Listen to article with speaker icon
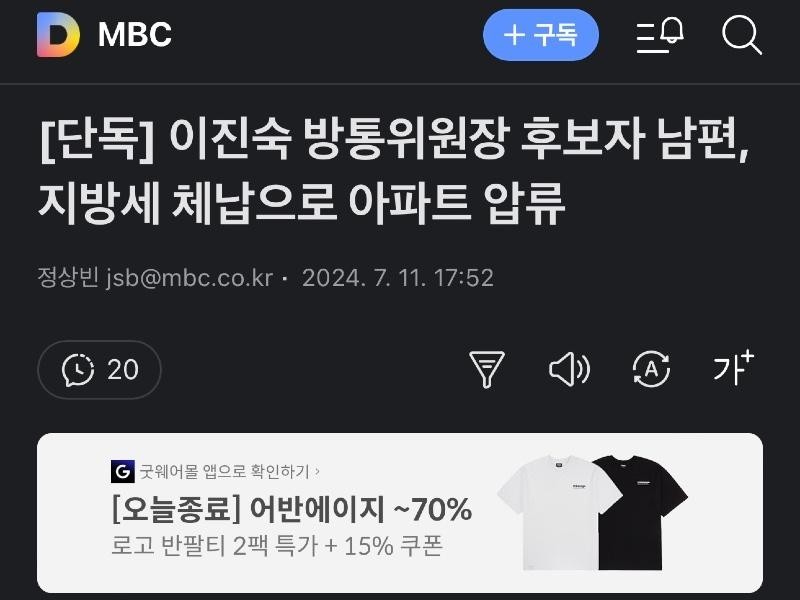The width and height of the screenshot is (800, 600). [570, 370]
